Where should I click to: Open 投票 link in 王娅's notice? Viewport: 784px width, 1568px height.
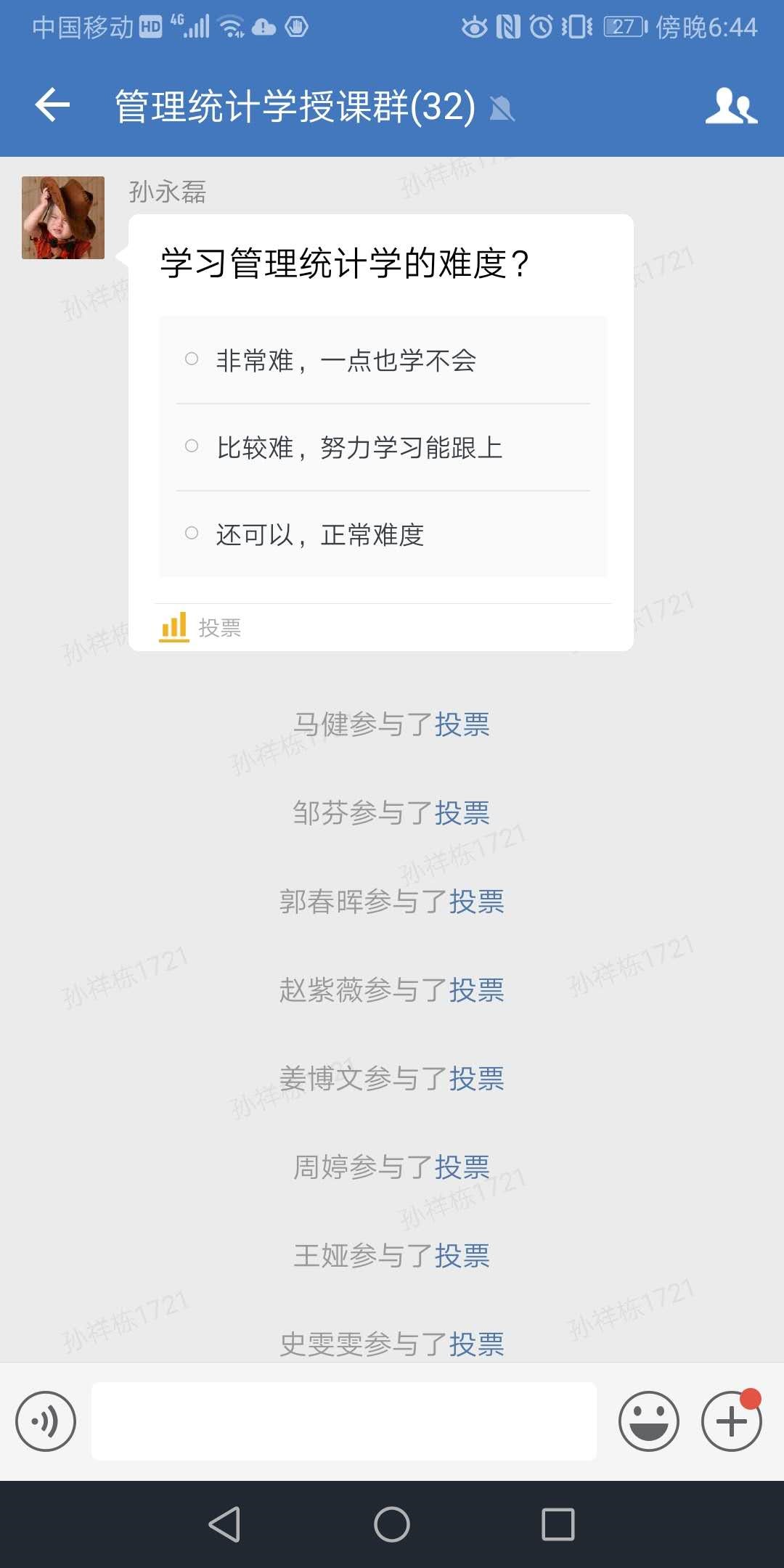(462, 1256)
